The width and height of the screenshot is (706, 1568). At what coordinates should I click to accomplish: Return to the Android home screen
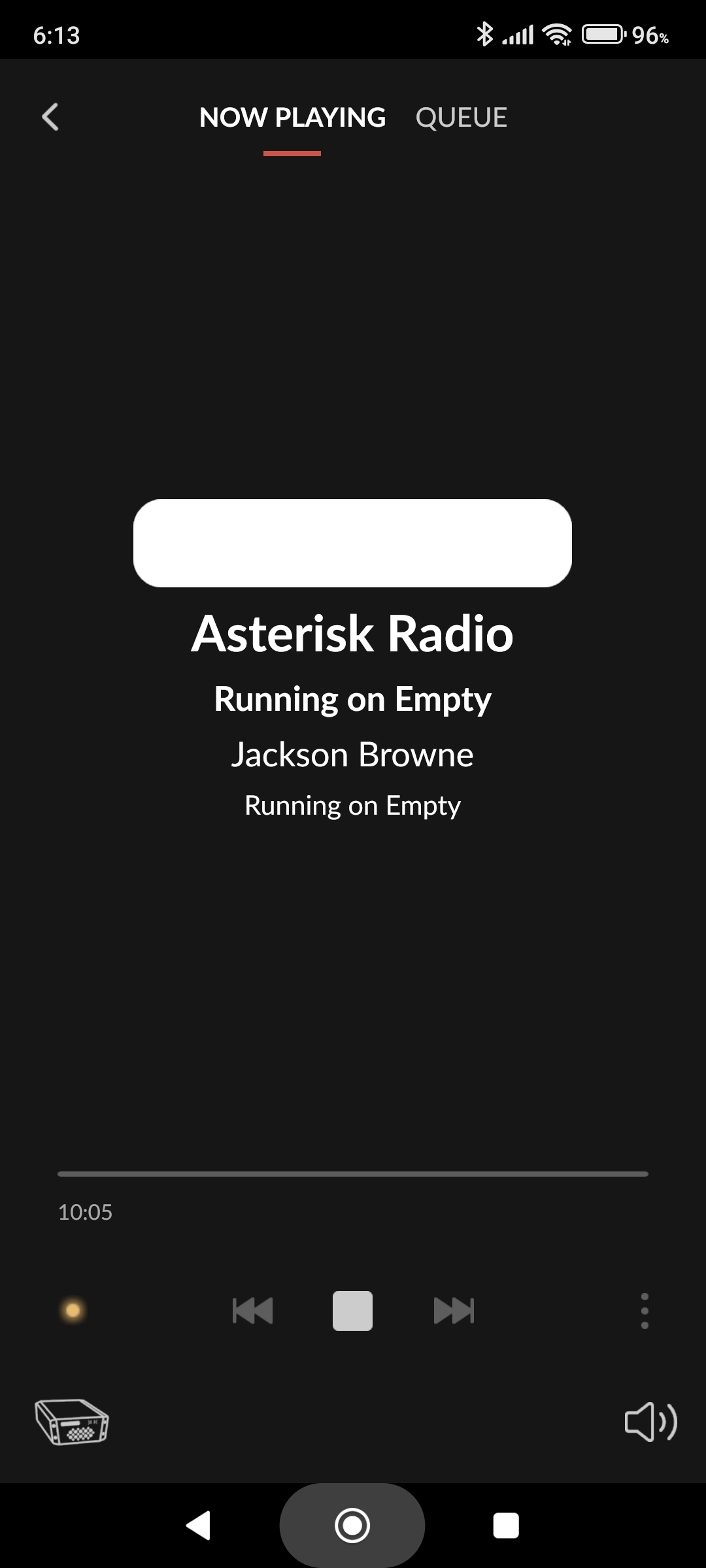(x=352, y=1526)
